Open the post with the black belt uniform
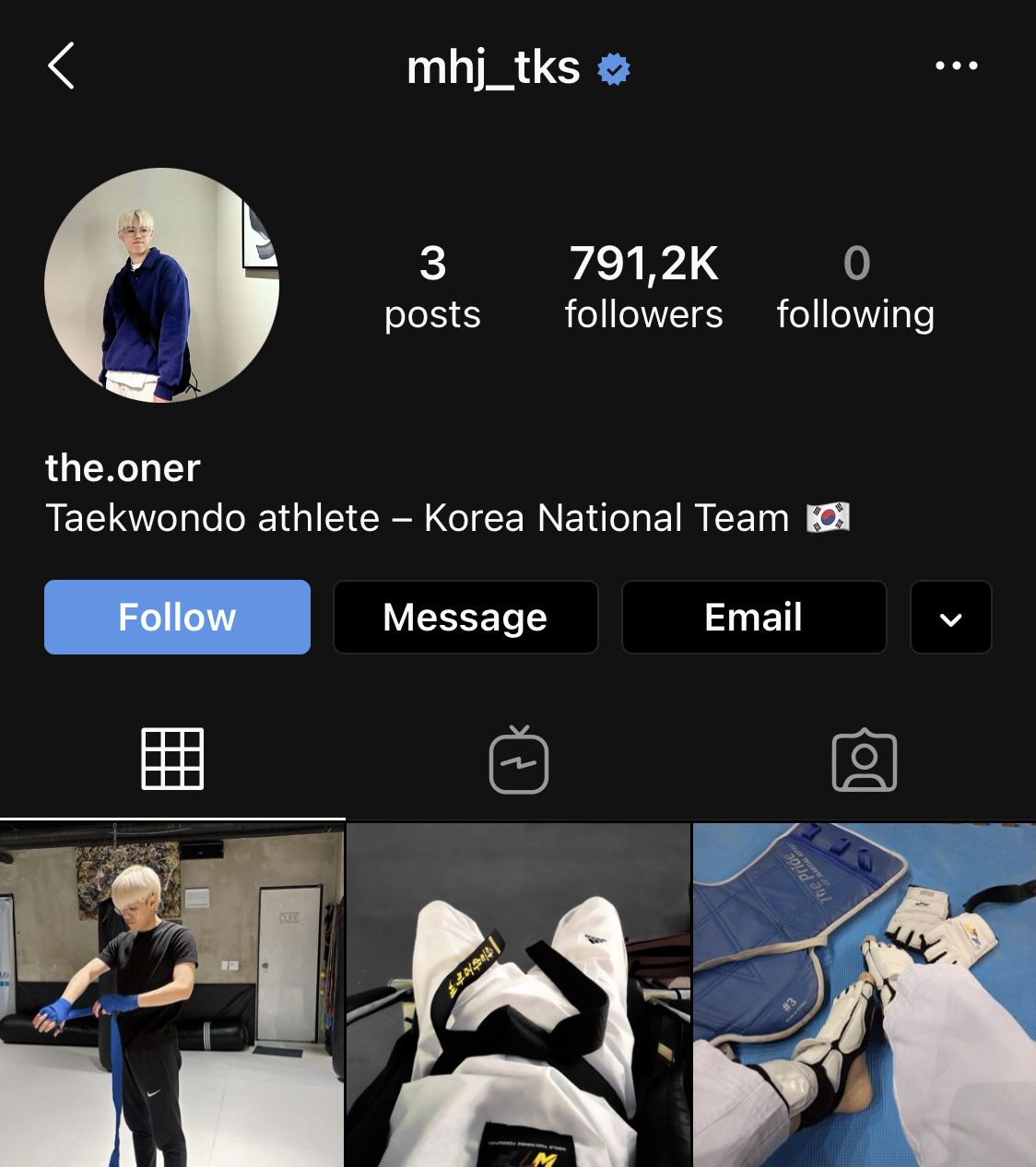The image size is (1036, 1167). [518, 995]
